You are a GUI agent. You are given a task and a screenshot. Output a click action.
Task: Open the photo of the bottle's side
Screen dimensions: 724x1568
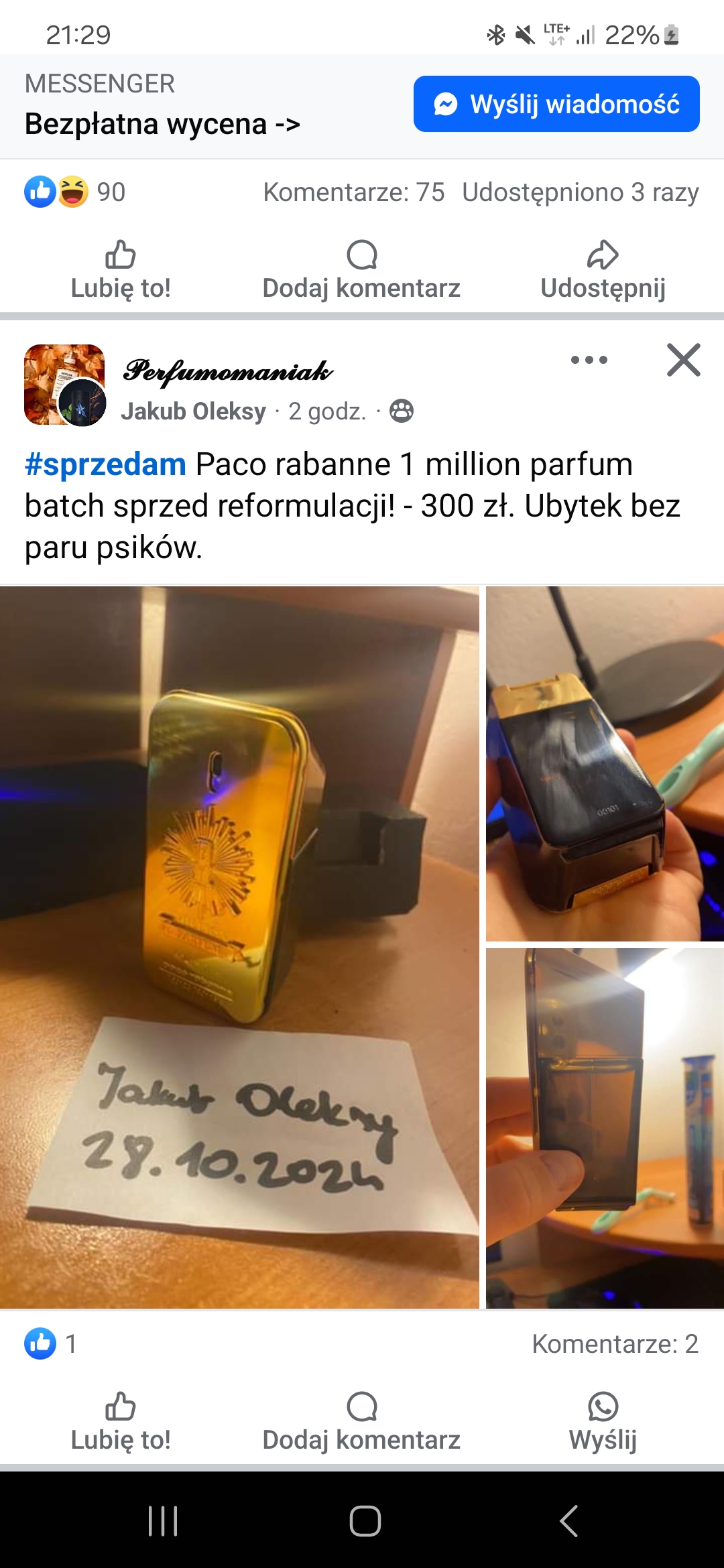[x=605, y=1127]
